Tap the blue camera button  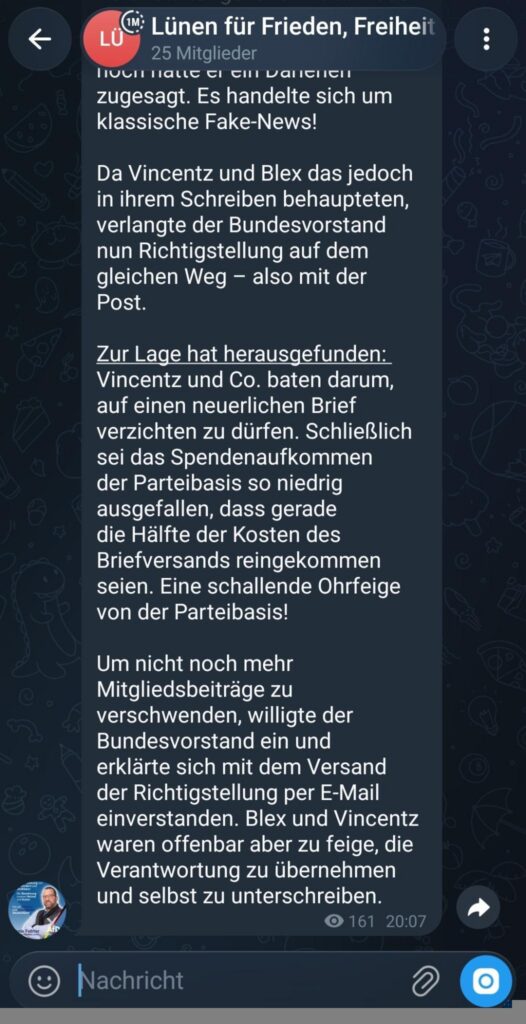(x=485, y=980)
